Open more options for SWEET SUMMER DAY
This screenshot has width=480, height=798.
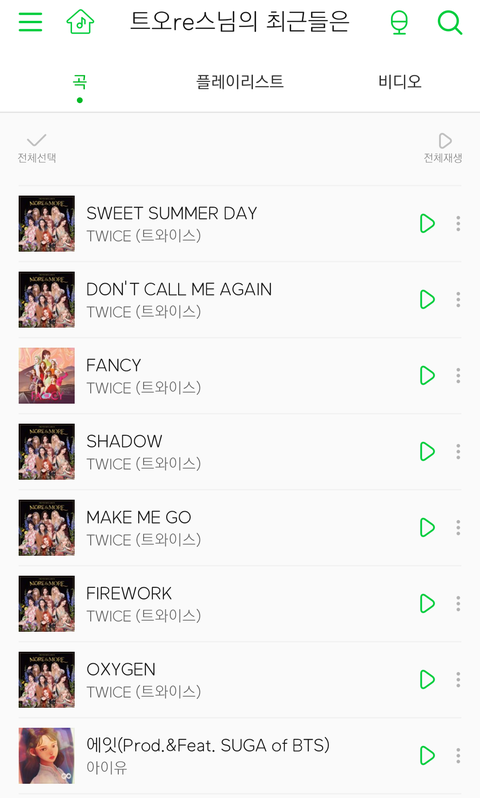click(x=458, y=223)
